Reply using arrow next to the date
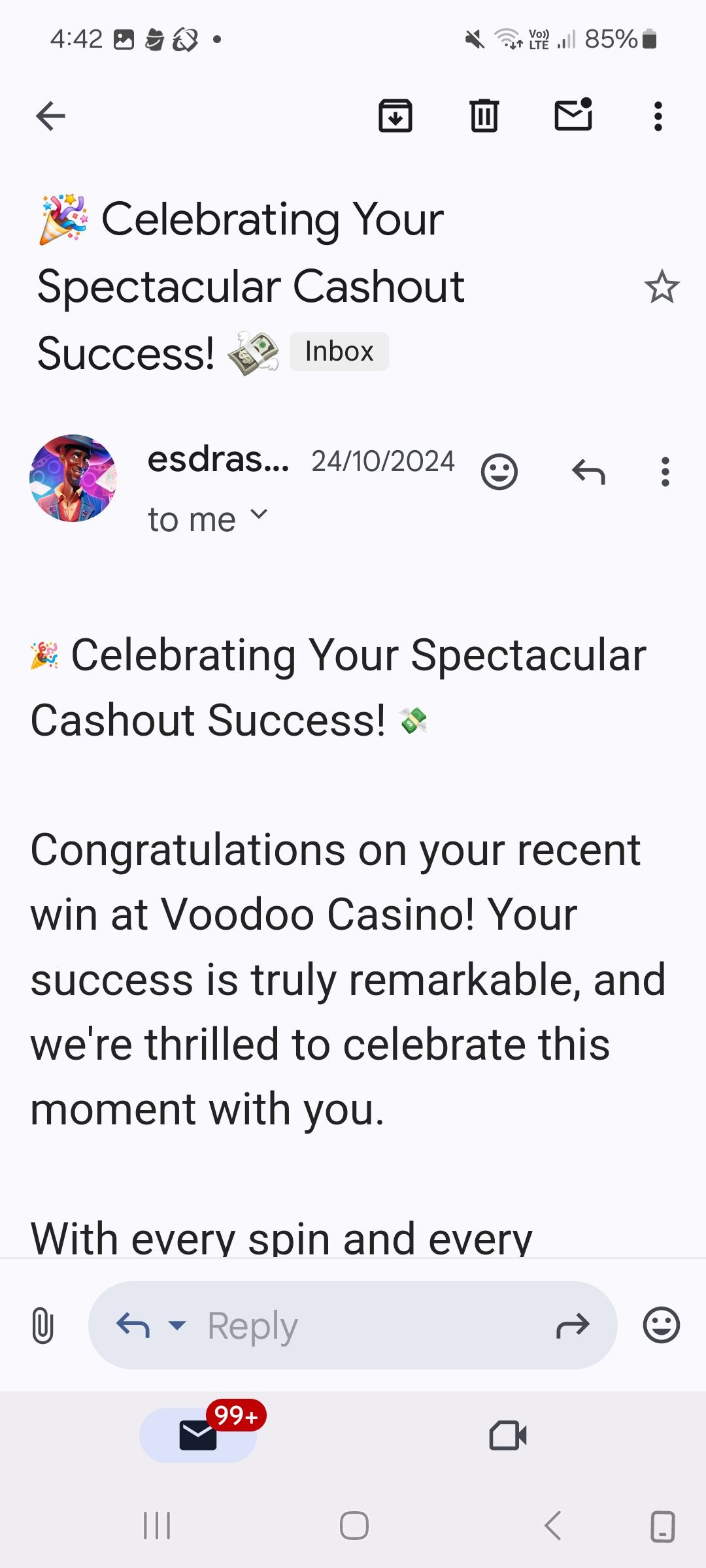Viewport: 706px width, 1568px height. pos(588,472)
